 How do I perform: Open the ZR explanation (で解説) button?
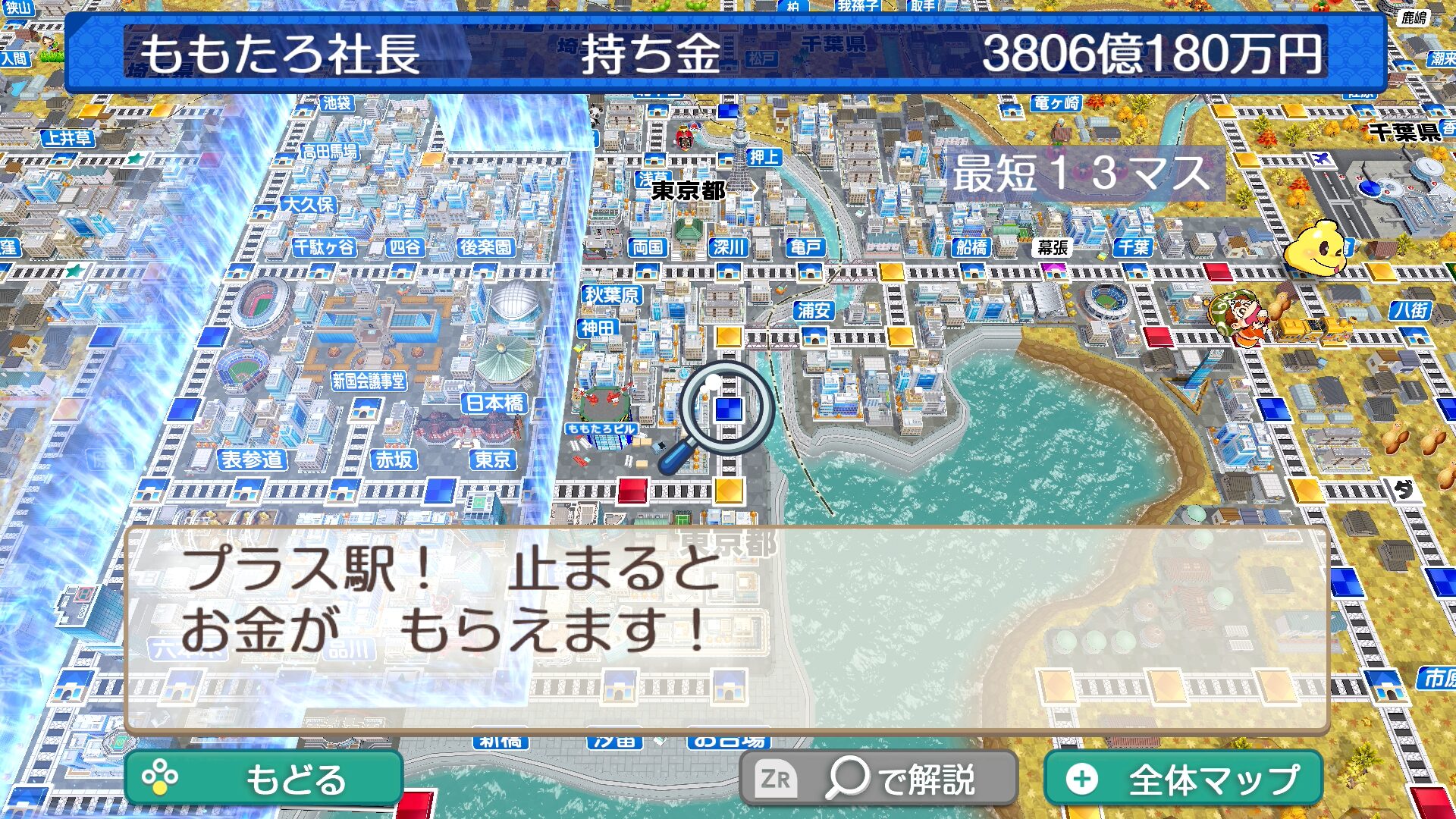point(878,779)
